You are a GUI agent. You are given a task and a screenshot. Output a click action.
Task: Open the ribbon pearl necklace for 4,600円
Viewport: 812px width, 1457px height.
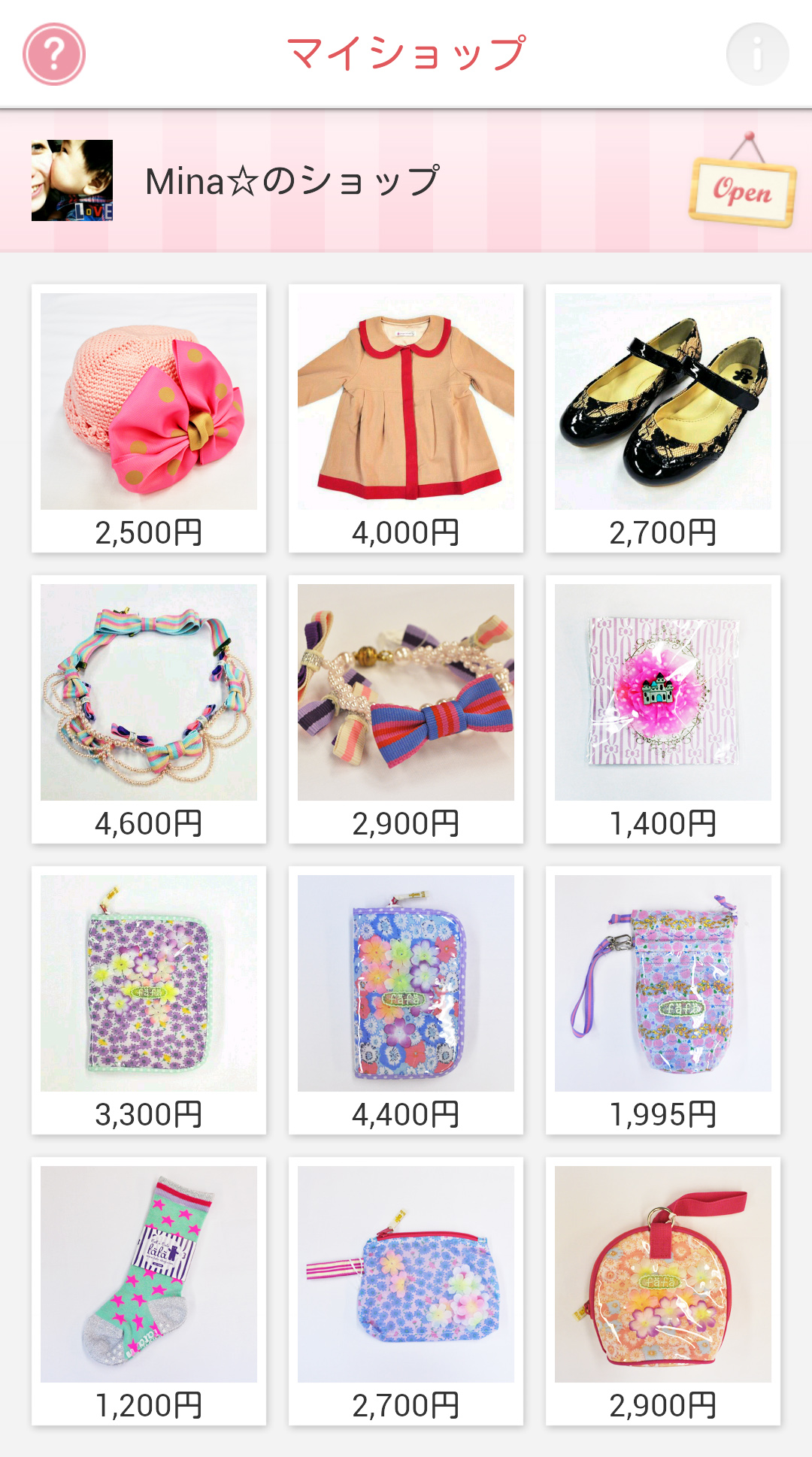click(149, 693)
